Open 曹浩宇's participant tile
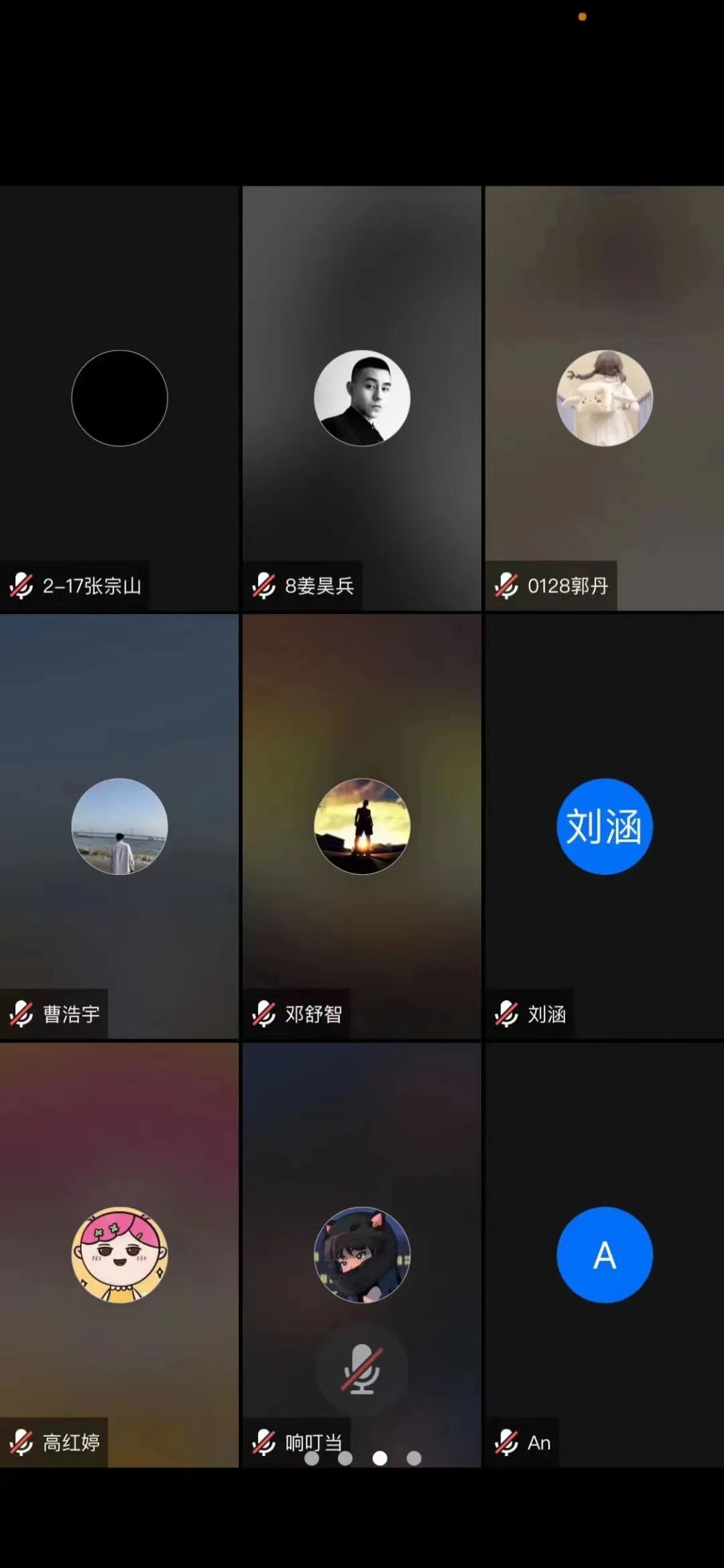Screen dimensions: 724x1568 click(x=119, y=826)
